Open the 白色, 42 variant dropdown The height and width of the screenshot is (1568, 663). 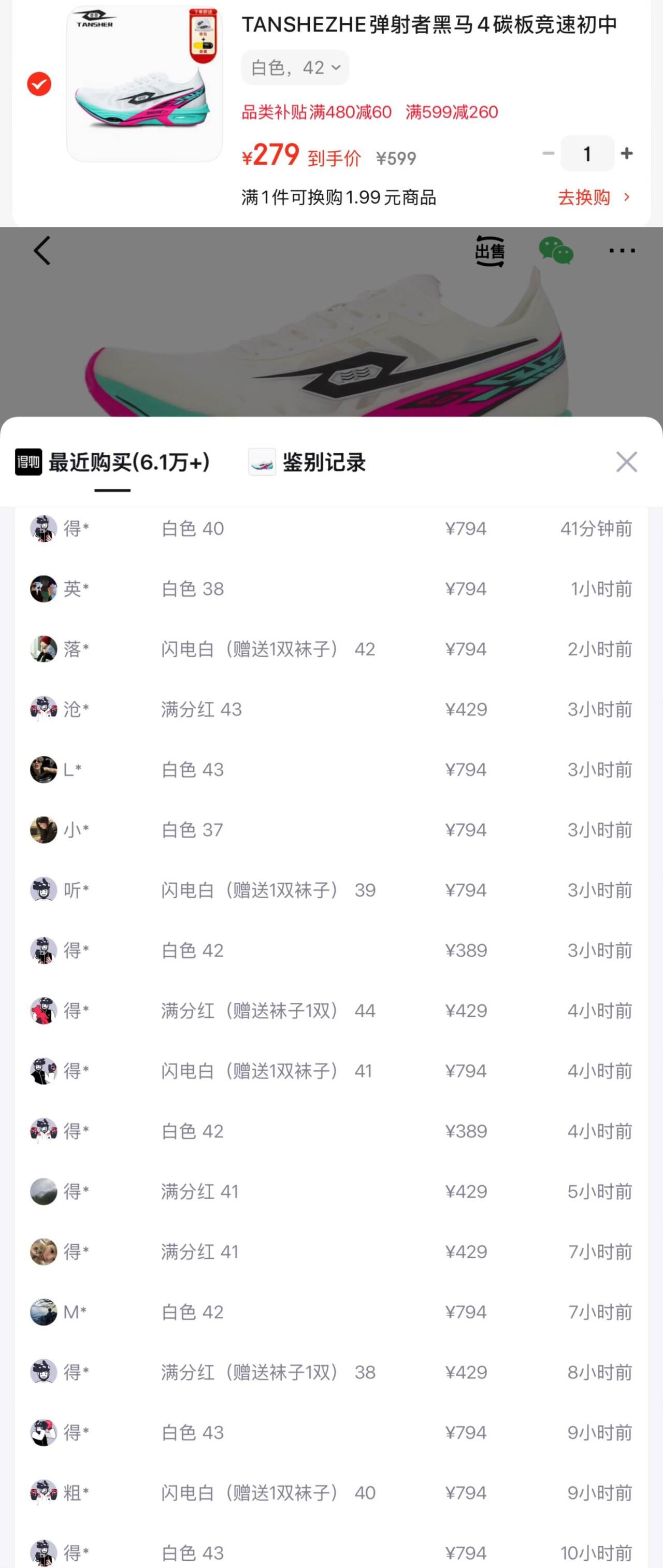295,67
